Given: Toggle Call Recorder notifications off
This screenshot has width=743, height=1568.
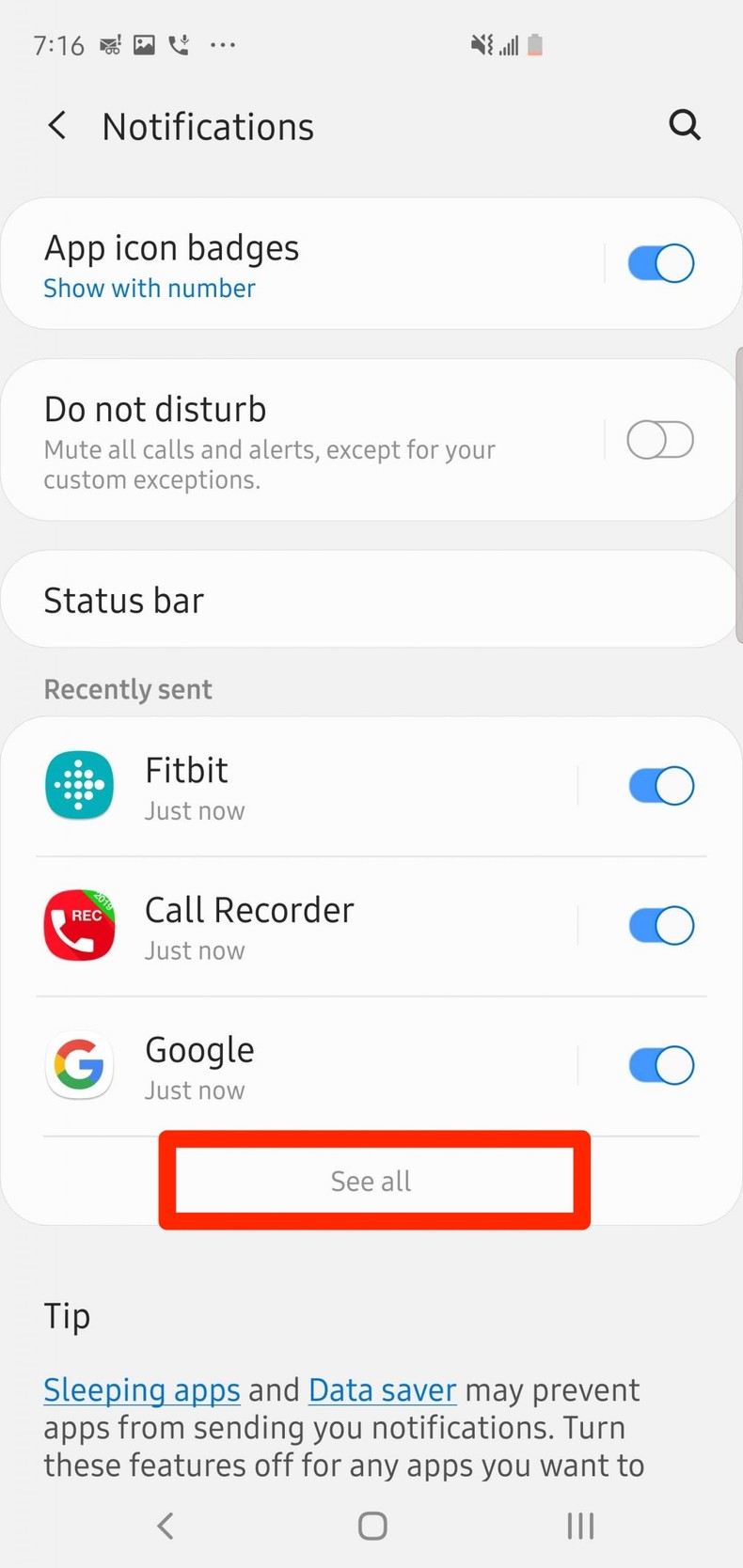Looking at the screenshot, I should pos(661,925).
